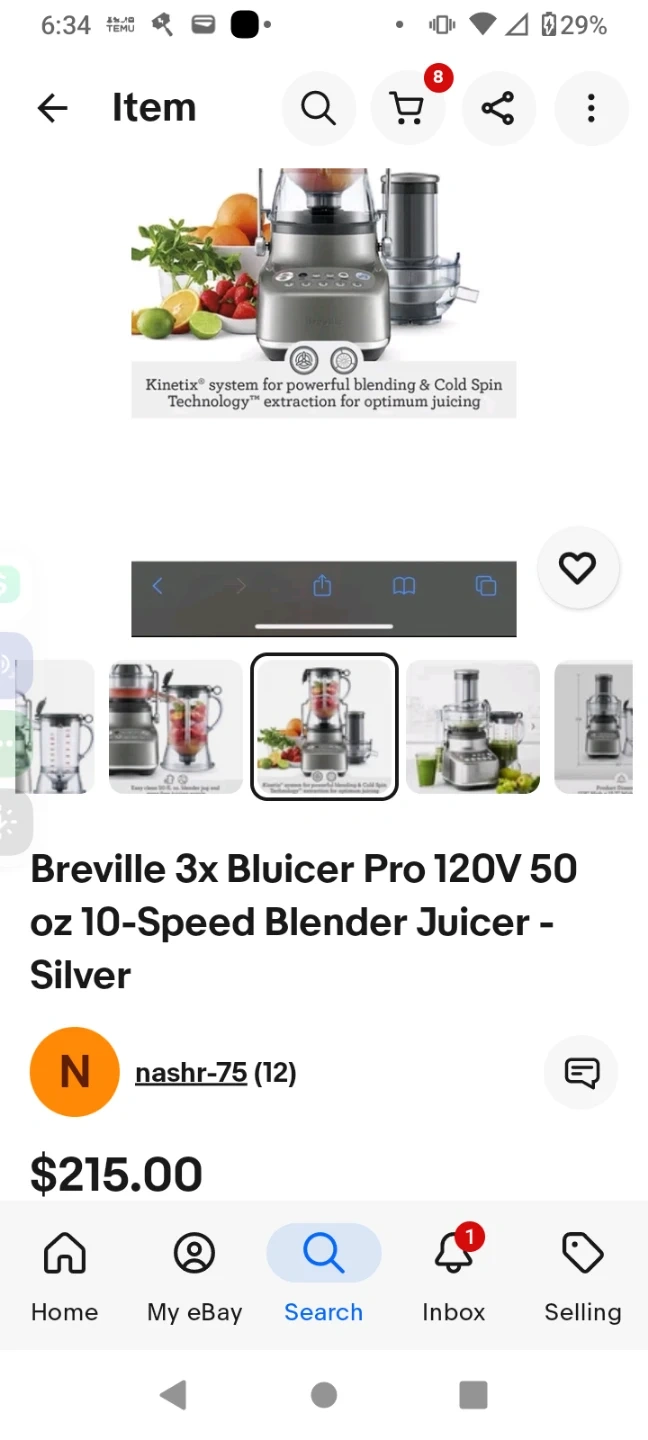
Task: Share this Breville Bluicer listing
Action: click(498, 108)
